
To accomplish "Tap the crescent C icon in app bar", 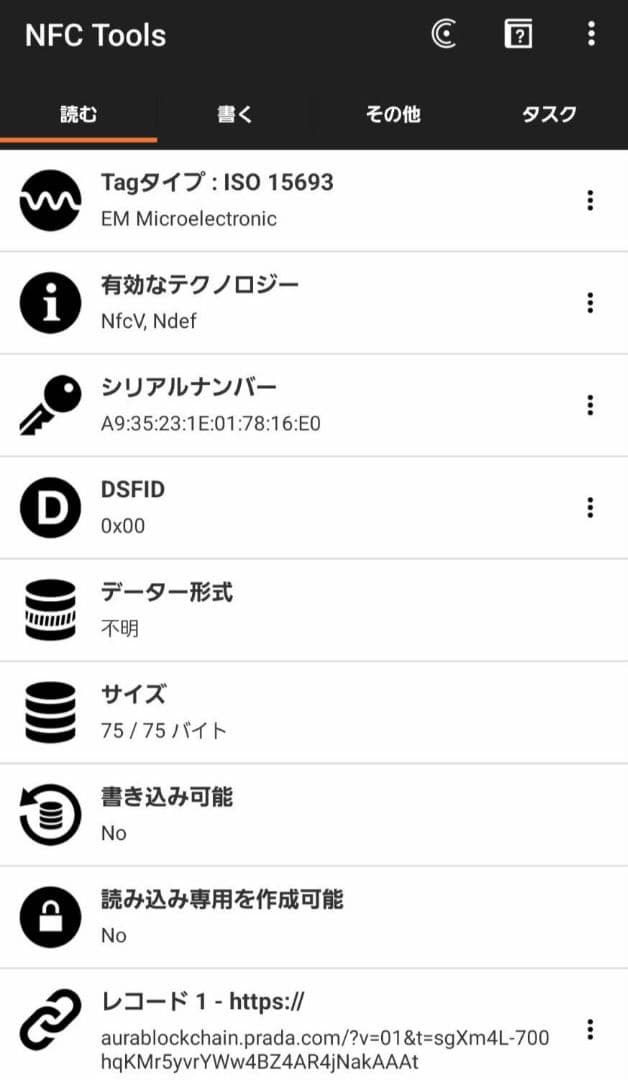I will tap(444, 35).
